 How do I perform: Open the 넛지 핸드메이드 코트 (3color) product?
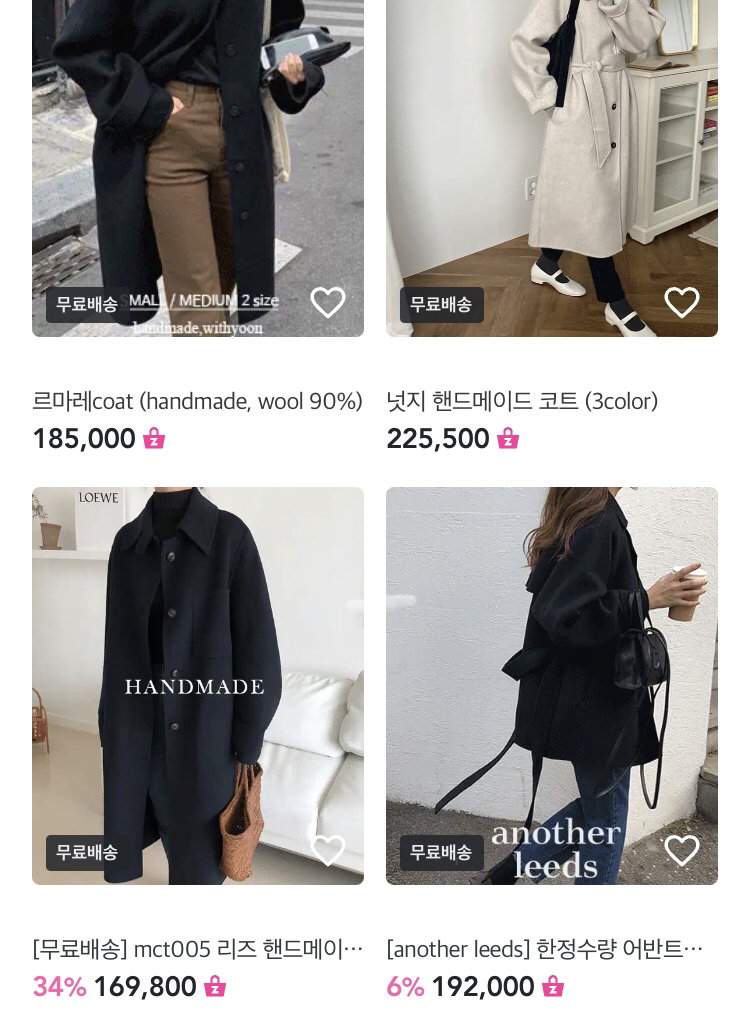point(522,401)
